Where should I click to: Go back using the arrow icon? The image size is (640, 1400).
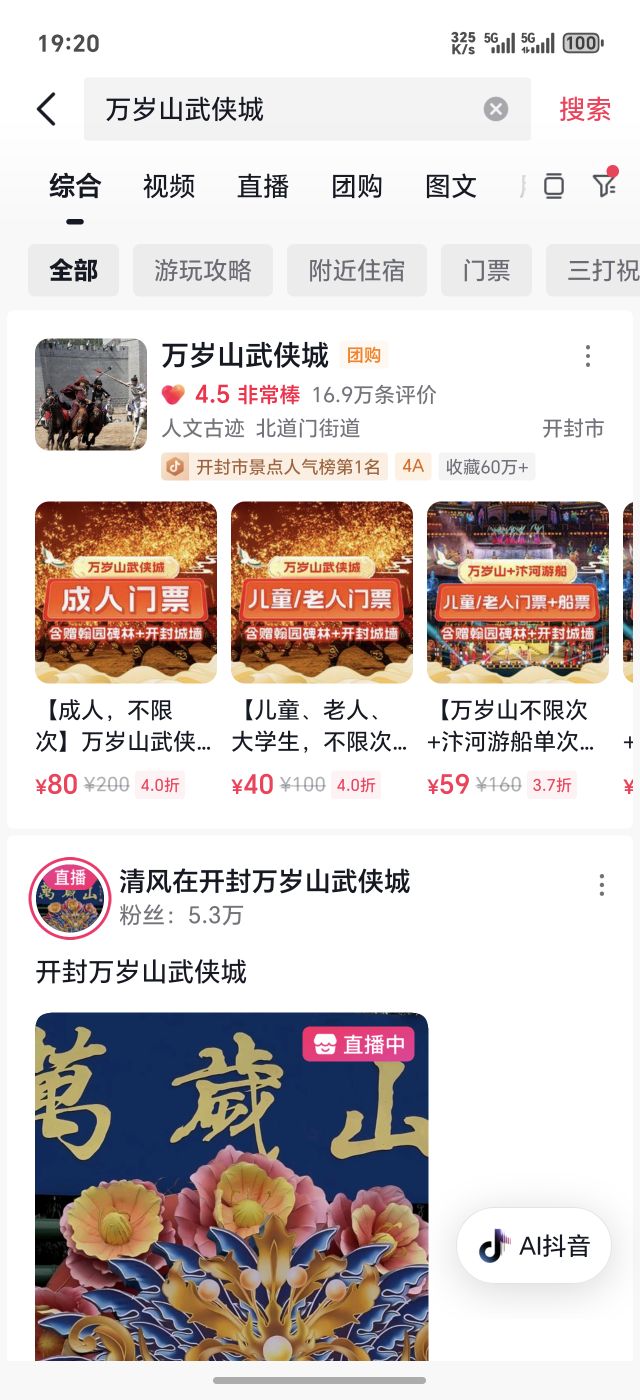[46, 109]
